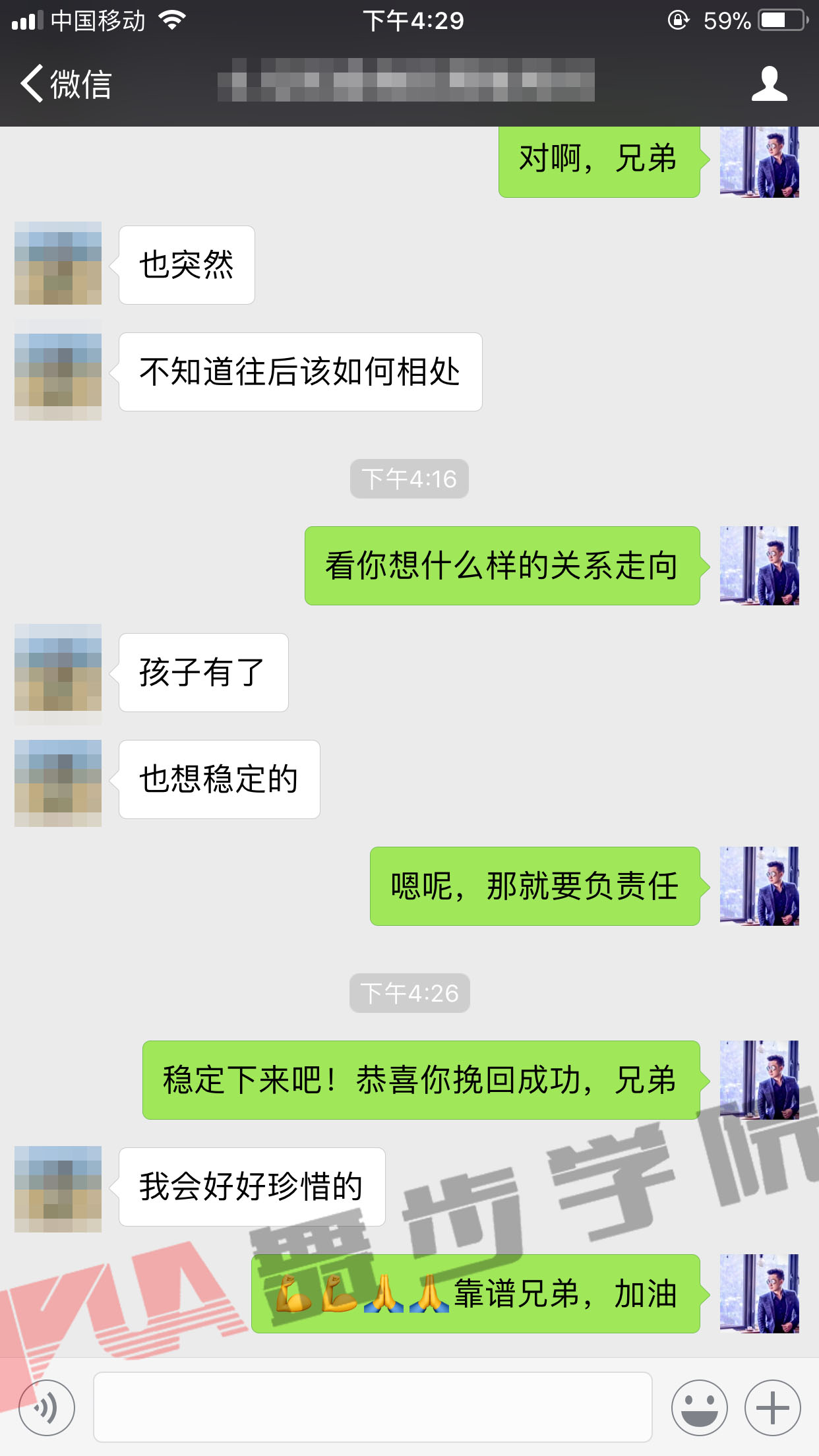Tap the back arrow at top left

pyautogui.click(x=32, y=84)
